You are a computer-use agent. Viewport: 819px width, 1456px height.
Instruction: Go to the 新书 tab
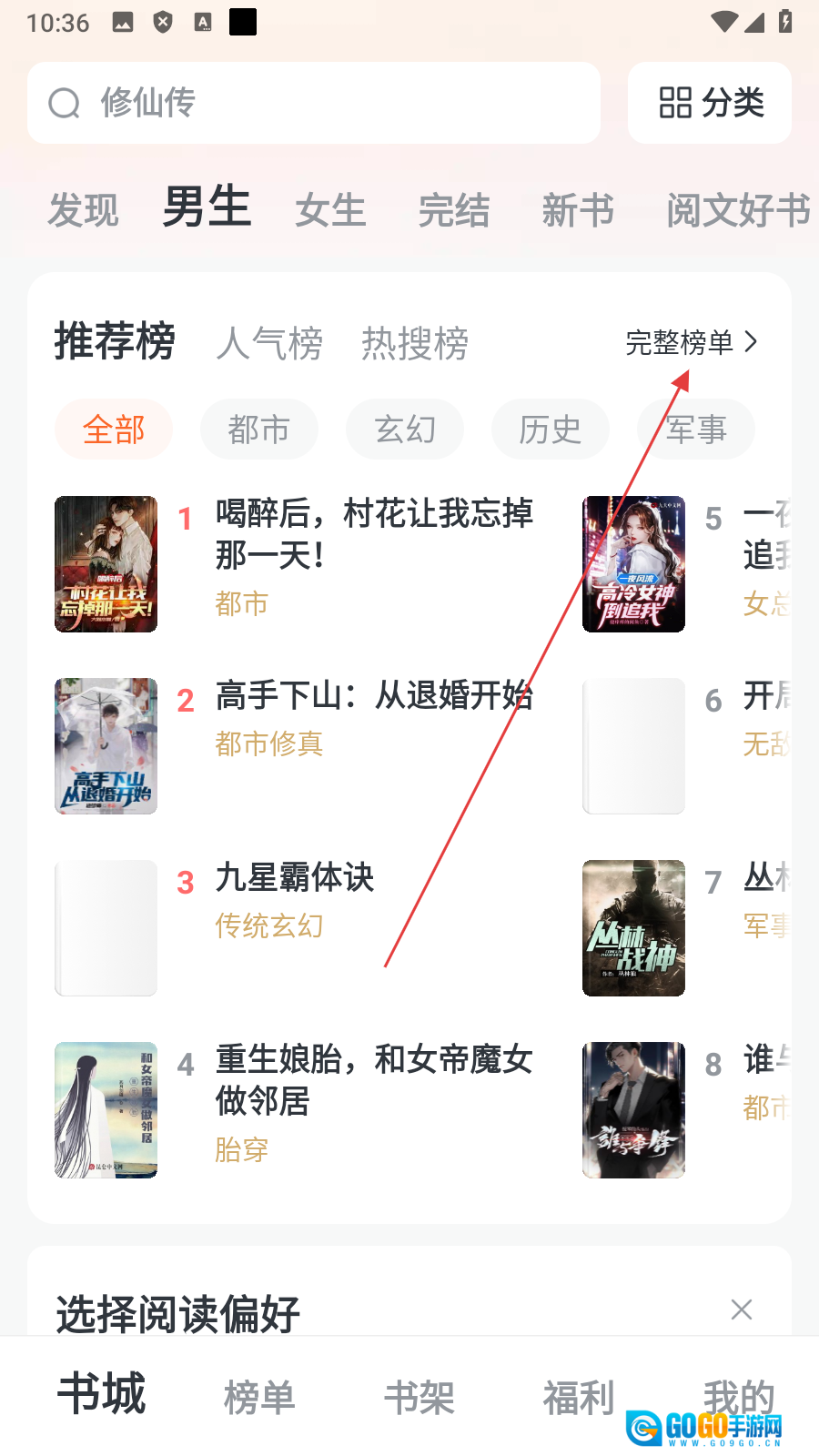(577, 210)
